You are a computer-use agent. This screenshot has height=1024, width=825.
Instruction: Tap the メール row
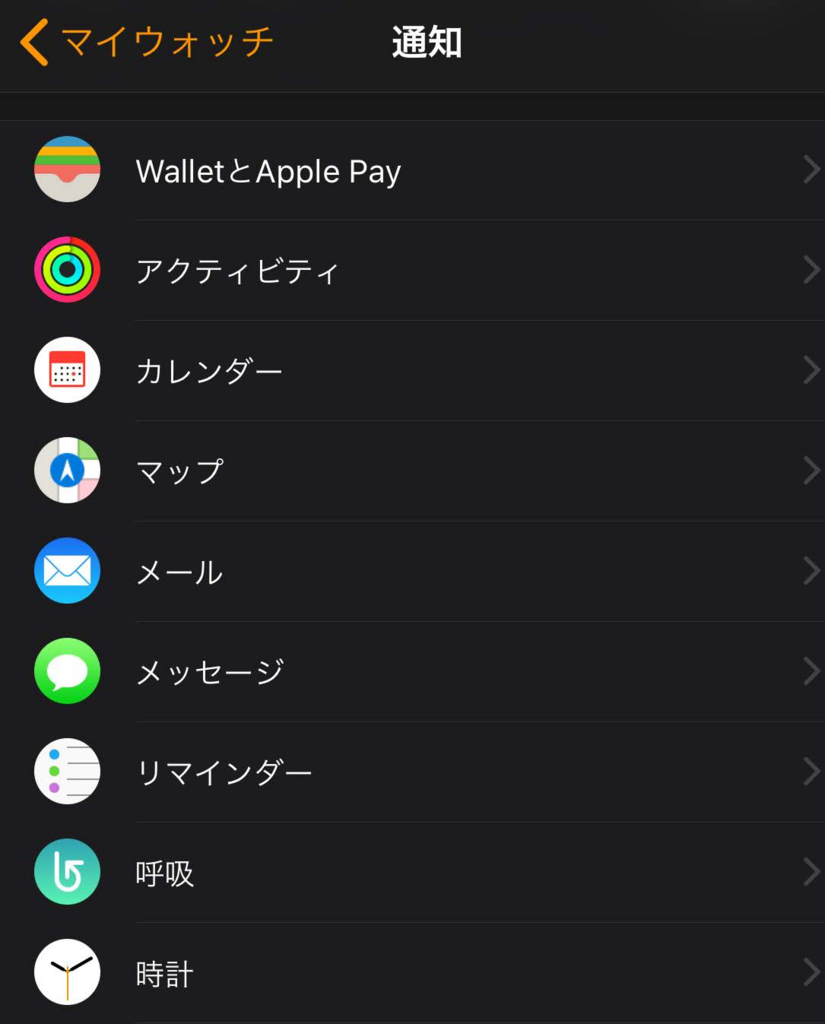[412, 571]
